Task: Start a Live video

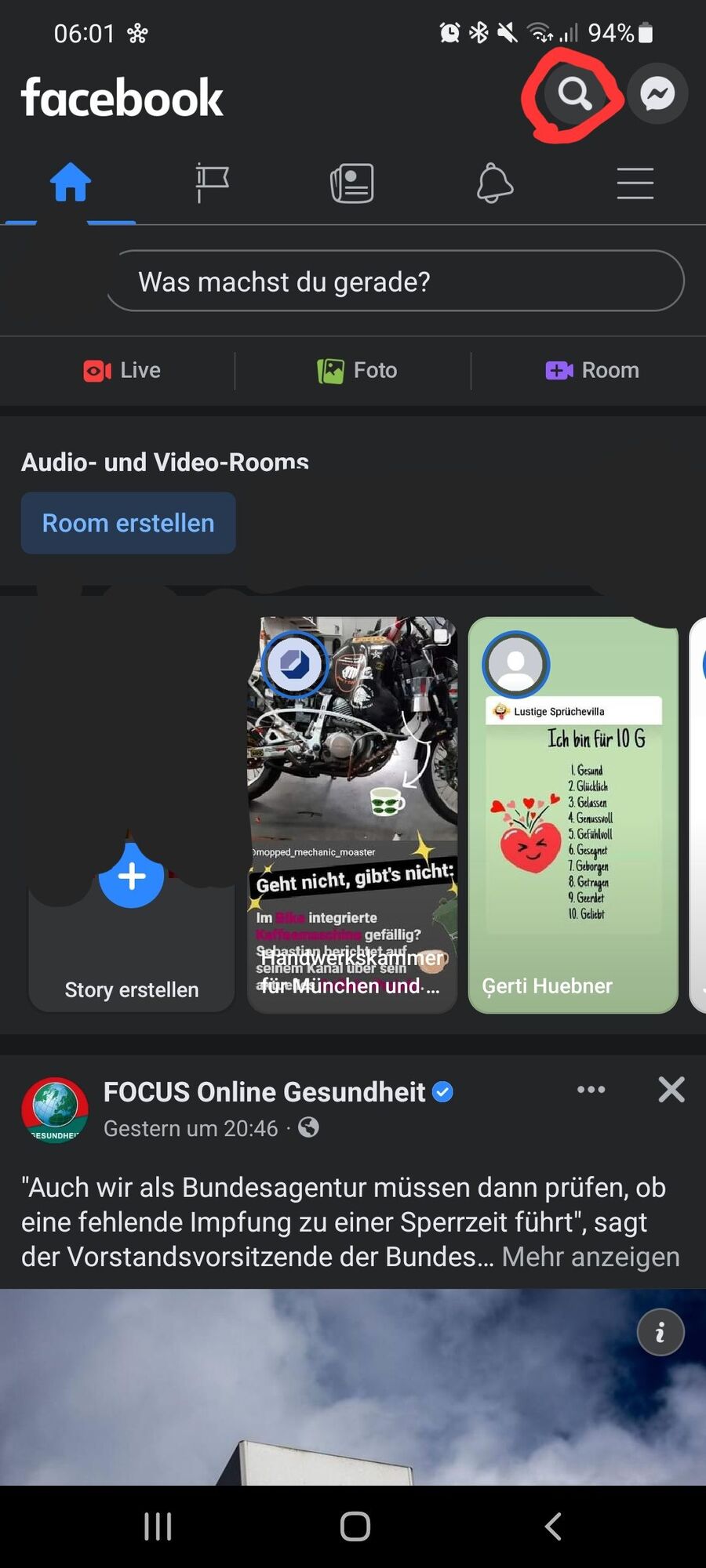Action: 122,370
